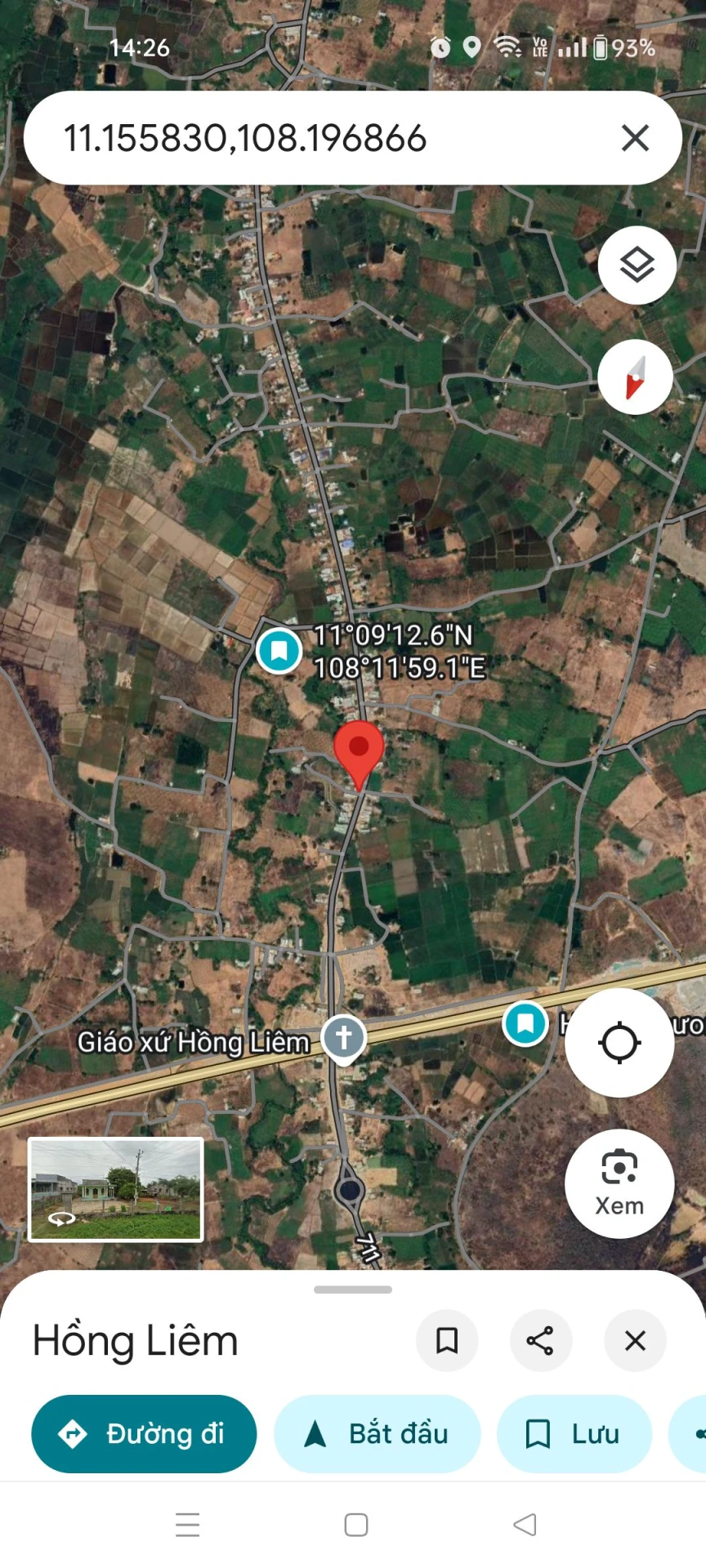Center map on my current location

click(619, 1043)
